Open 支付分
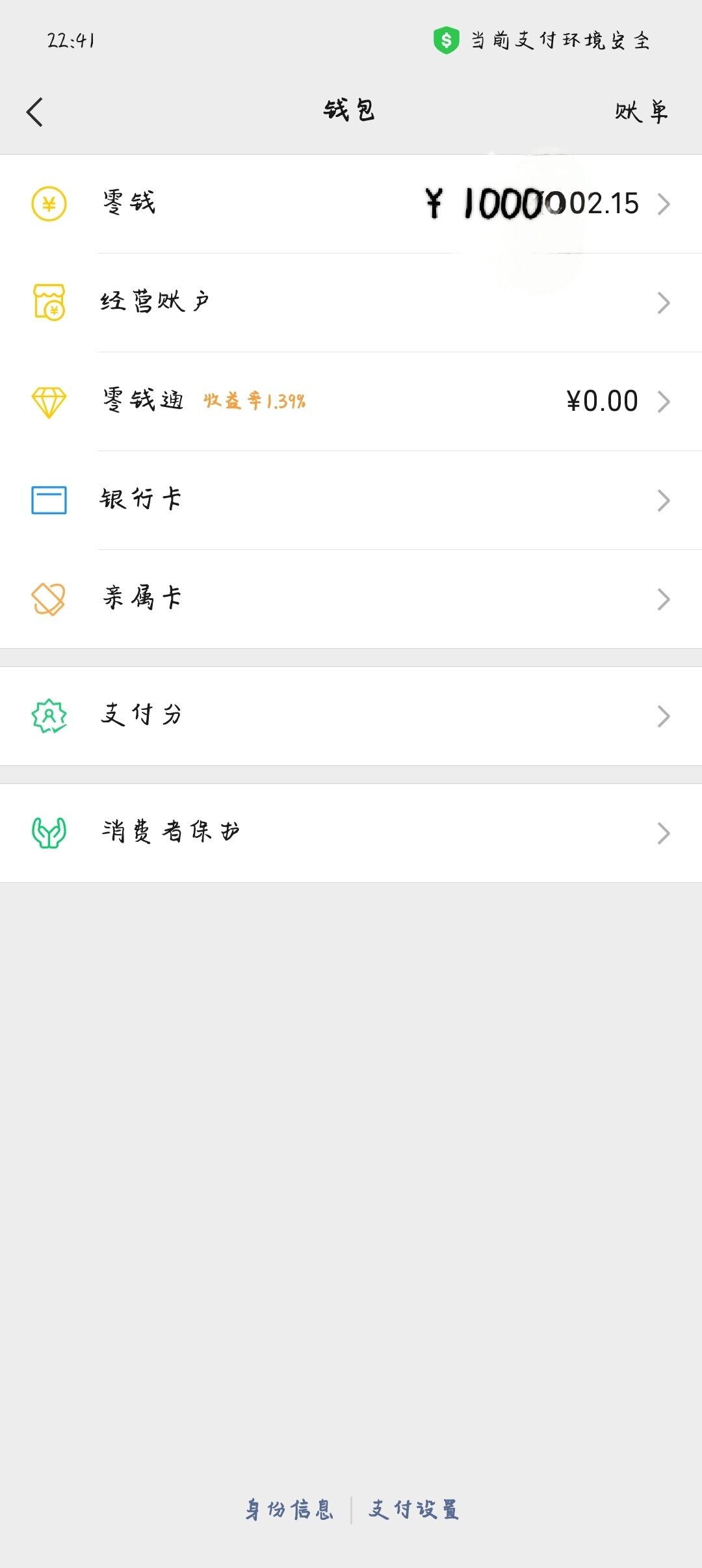Viewport: 702px width, 1568px height. point(351,716)
